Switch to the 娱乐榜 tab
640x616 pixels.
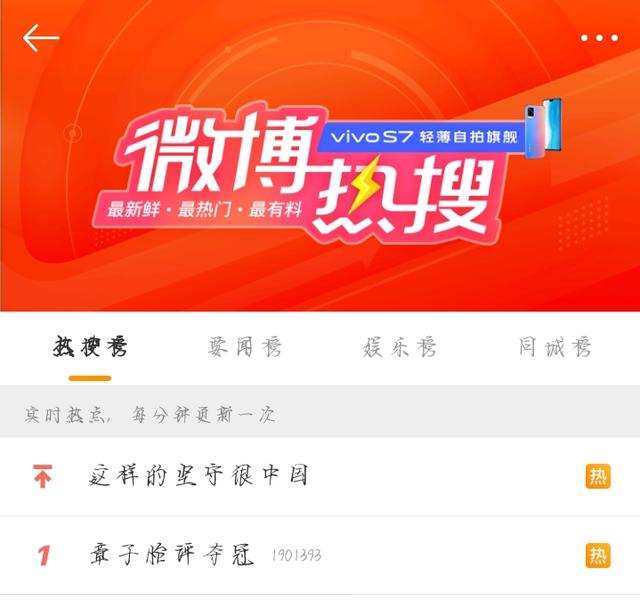[x=400, y=348]
